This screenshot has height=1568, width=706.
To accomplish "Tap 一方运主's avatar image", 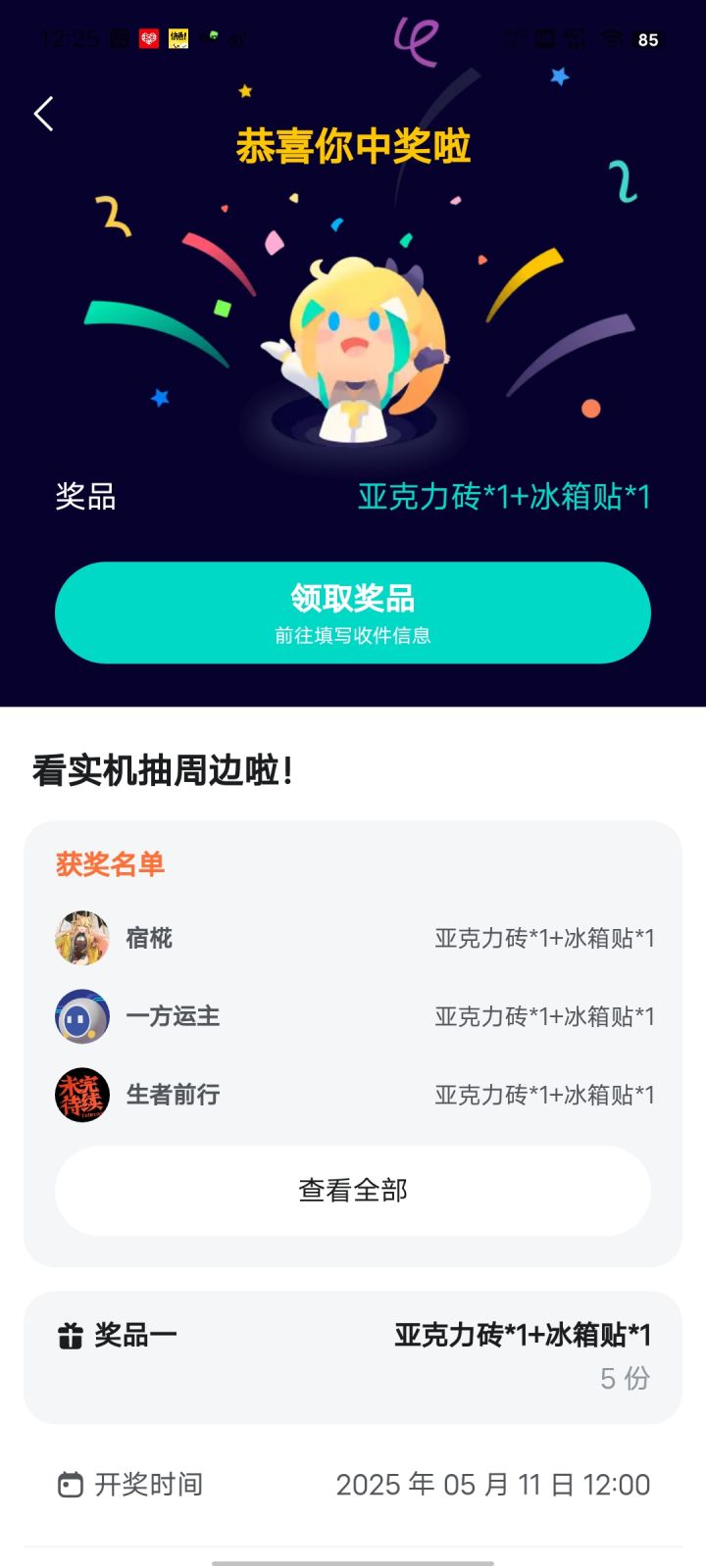I will click(x=81, y=1016).
